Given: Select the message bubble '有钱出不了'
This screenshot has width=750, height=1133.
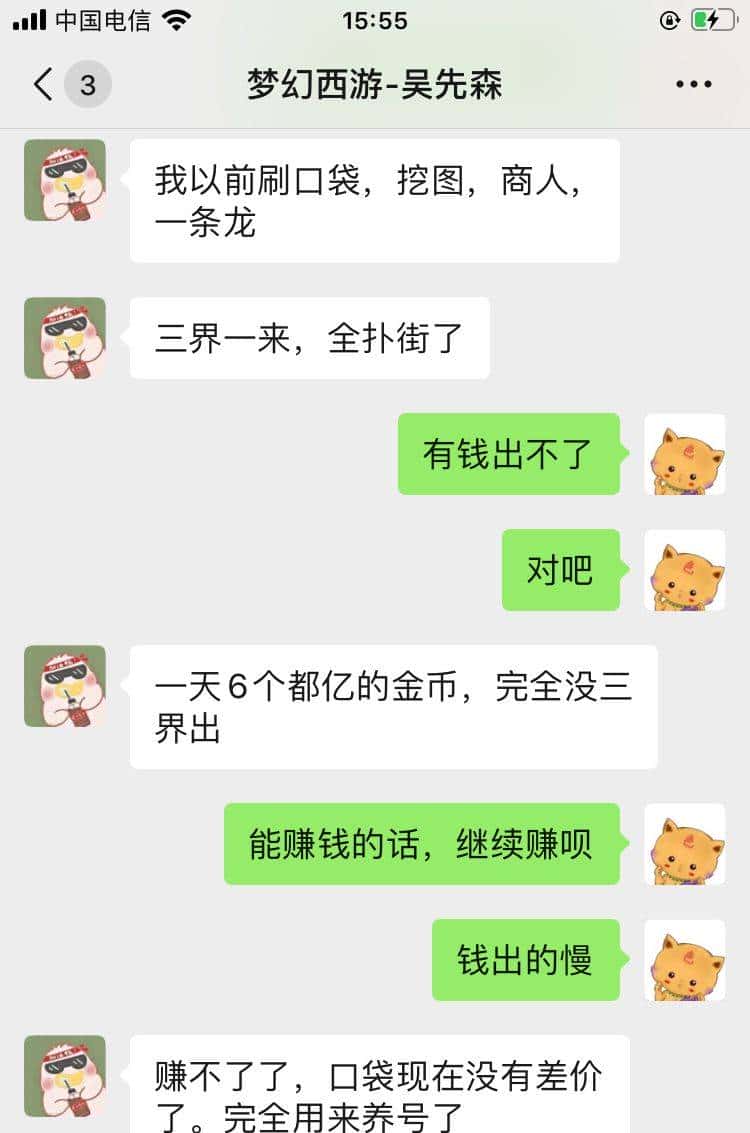Looking at the screenshot, I should pos(510,454).
